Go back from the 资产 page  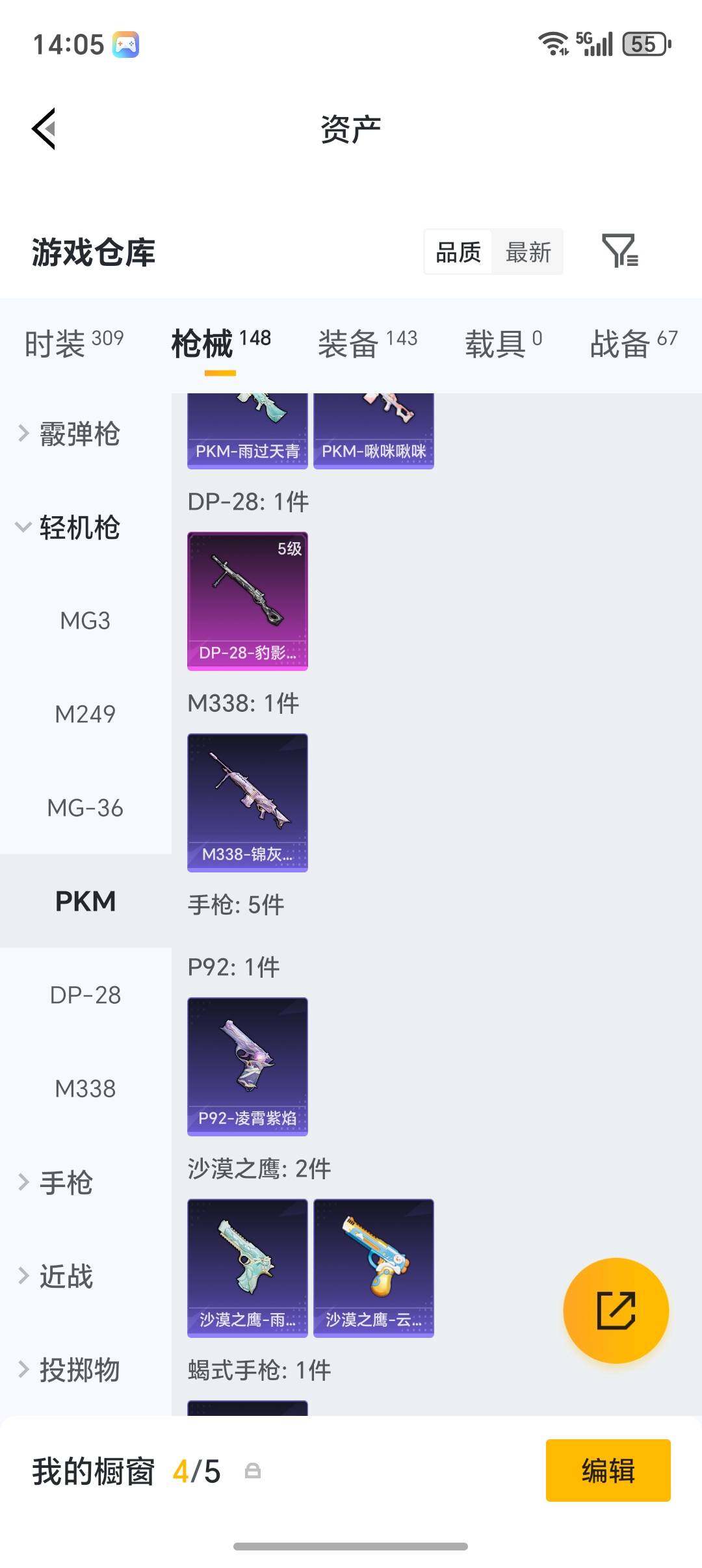44,129
